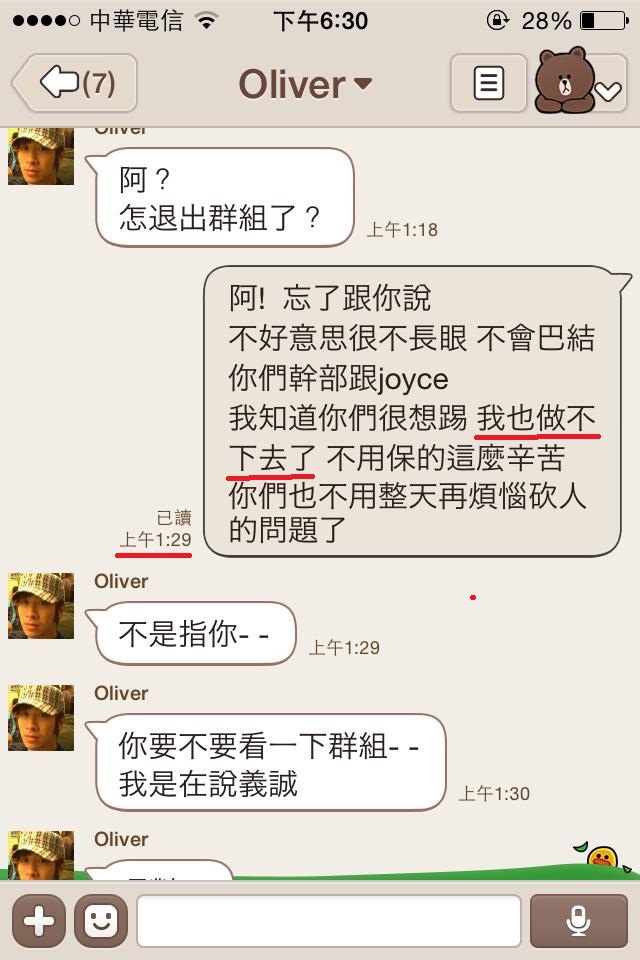The width and height of the screenshot is (640, 960).
Task: Open Oliver's avatar beside 怎退出群組了 message
Action: pyautogui.click(x=41, y=157)
